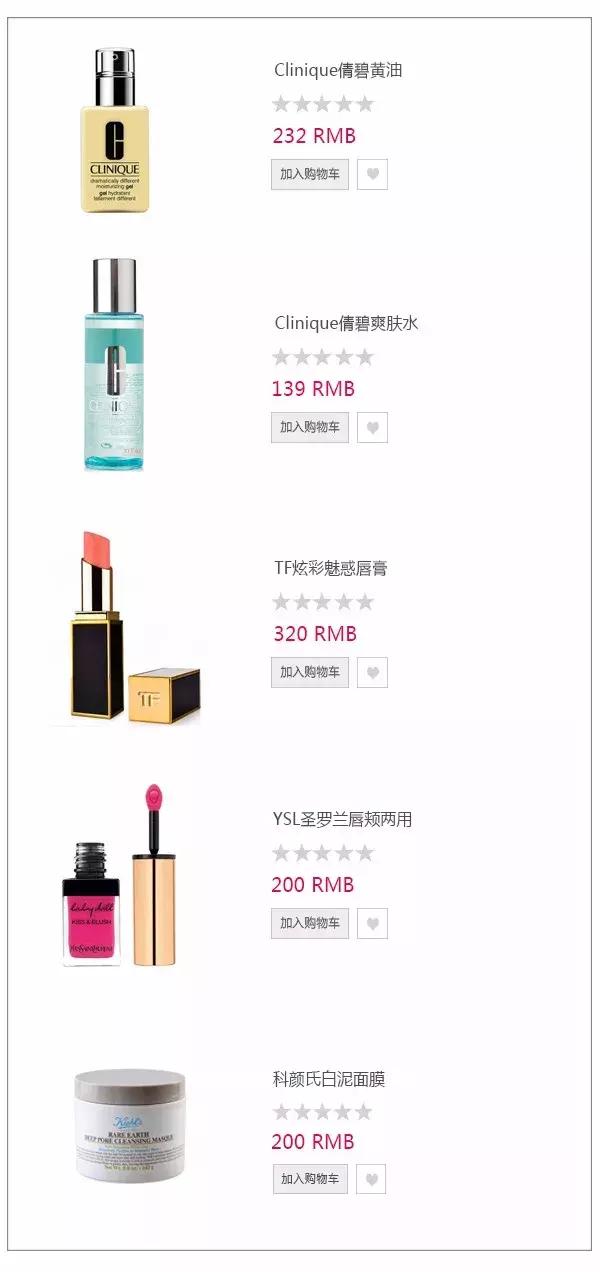Favorite Clinique倩碧黄油 with the heart icon
Image resolution: width=600 pixels, height=1272 pixels.
[372, 174]
